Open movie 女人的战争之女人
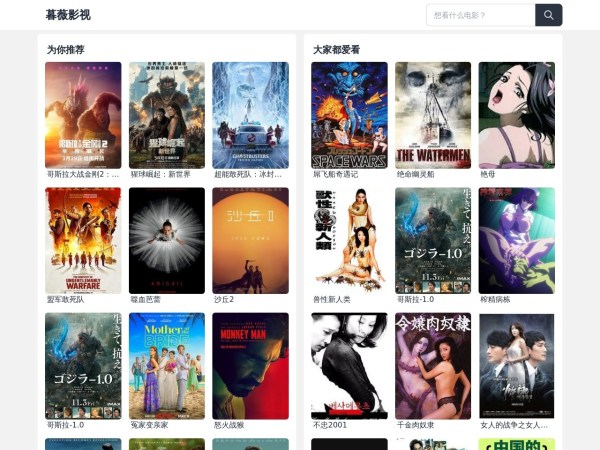The width and height of the screenshot is (600, 450). point(516,365)
